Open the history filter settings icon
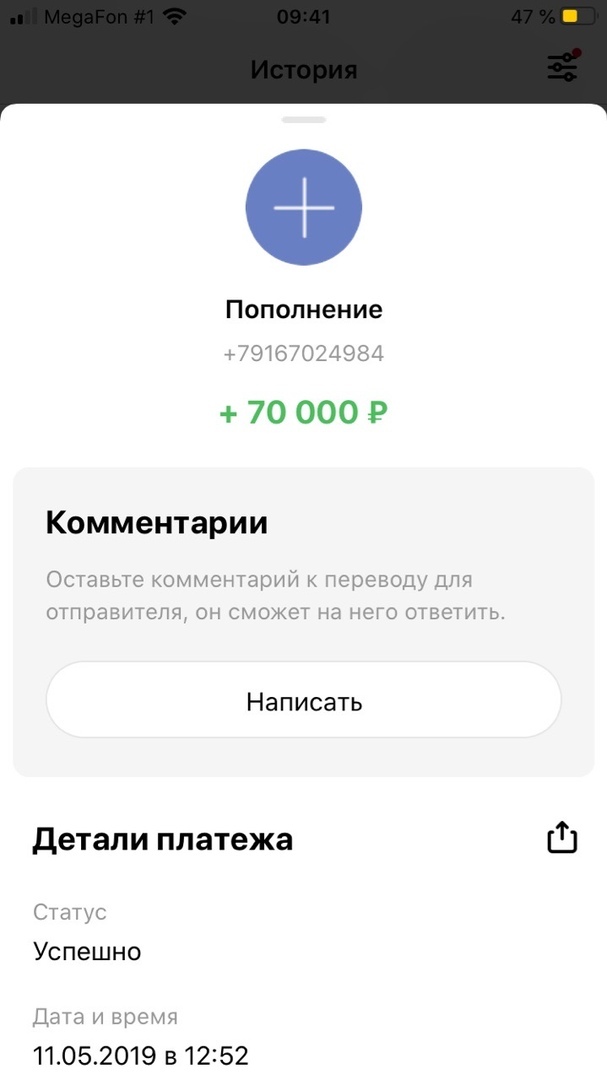607x1080 pixels. point(562,67)
